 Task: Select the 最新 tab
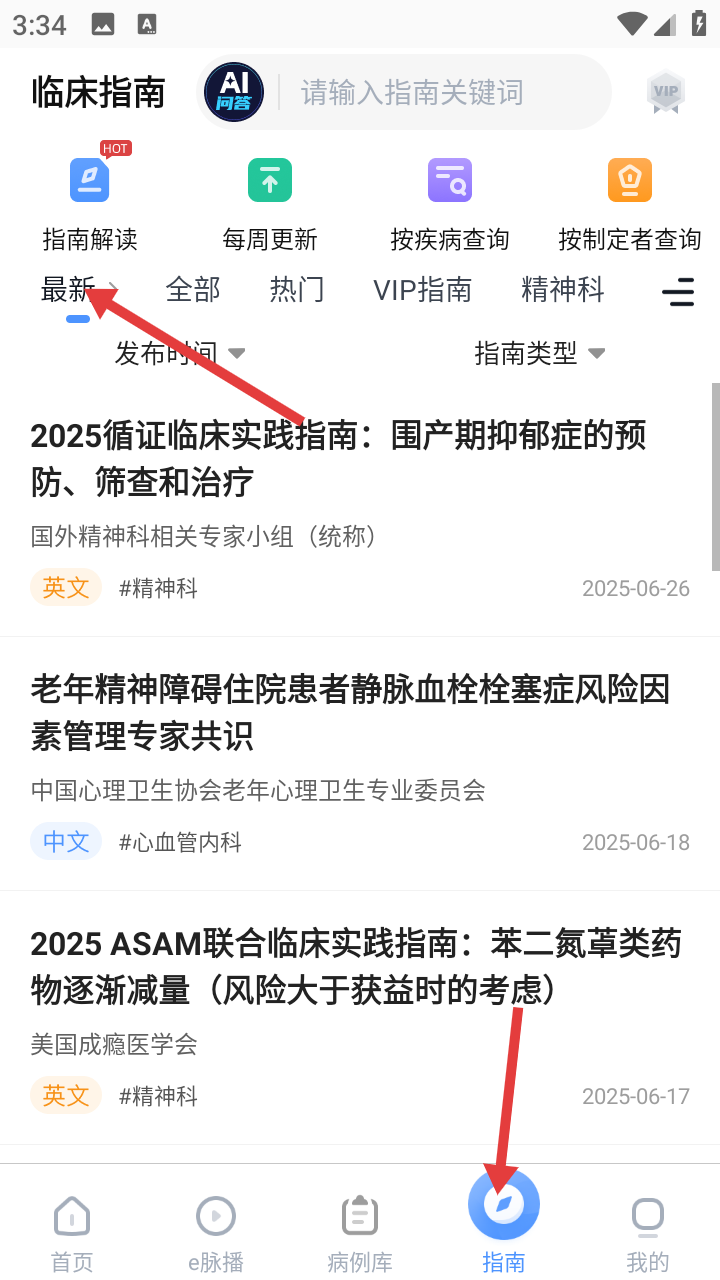point(68,290)
